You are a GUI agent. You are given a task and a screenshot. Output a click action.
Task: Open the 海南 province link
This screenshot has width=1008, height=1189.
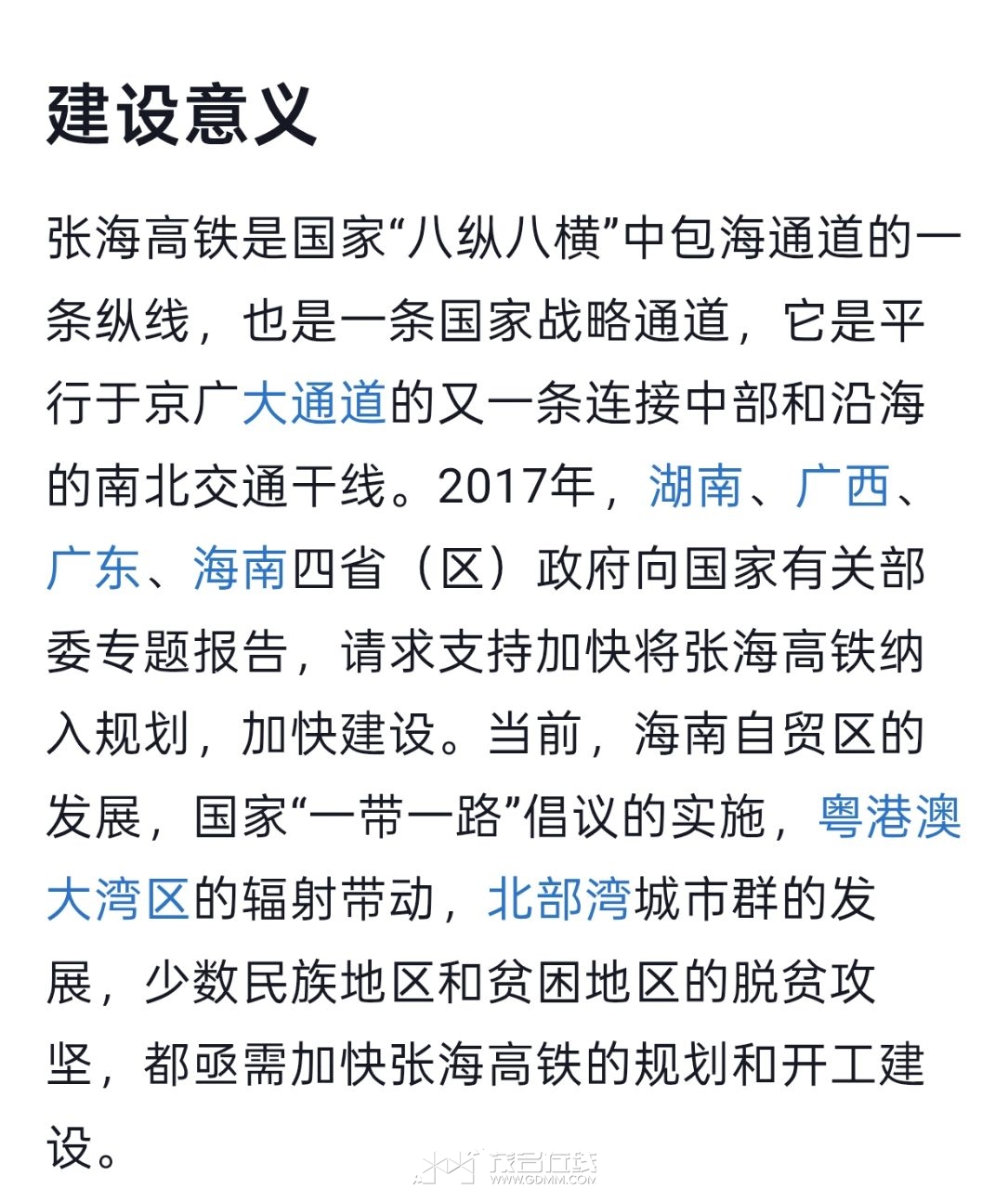[240, 568]
